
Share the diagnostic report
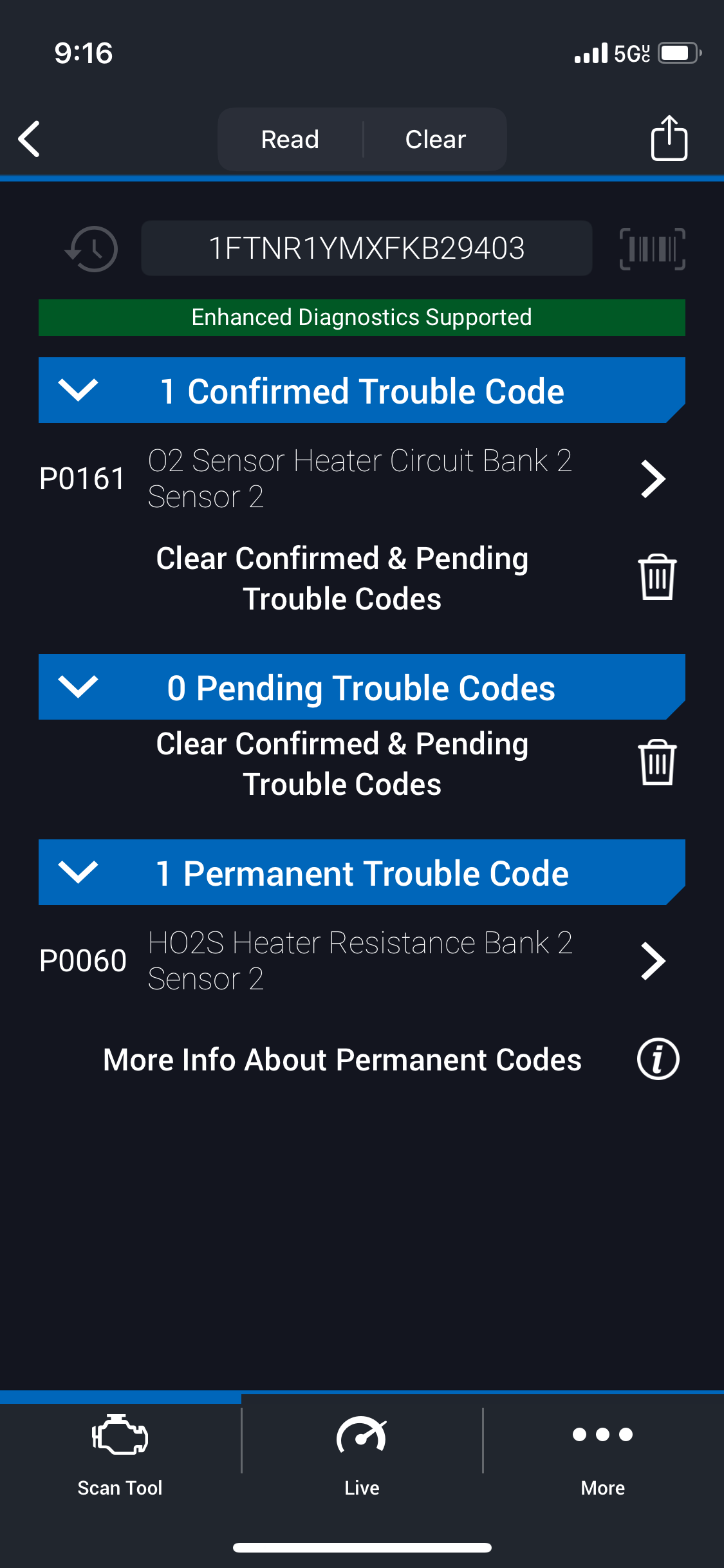(x=669, y=138)
